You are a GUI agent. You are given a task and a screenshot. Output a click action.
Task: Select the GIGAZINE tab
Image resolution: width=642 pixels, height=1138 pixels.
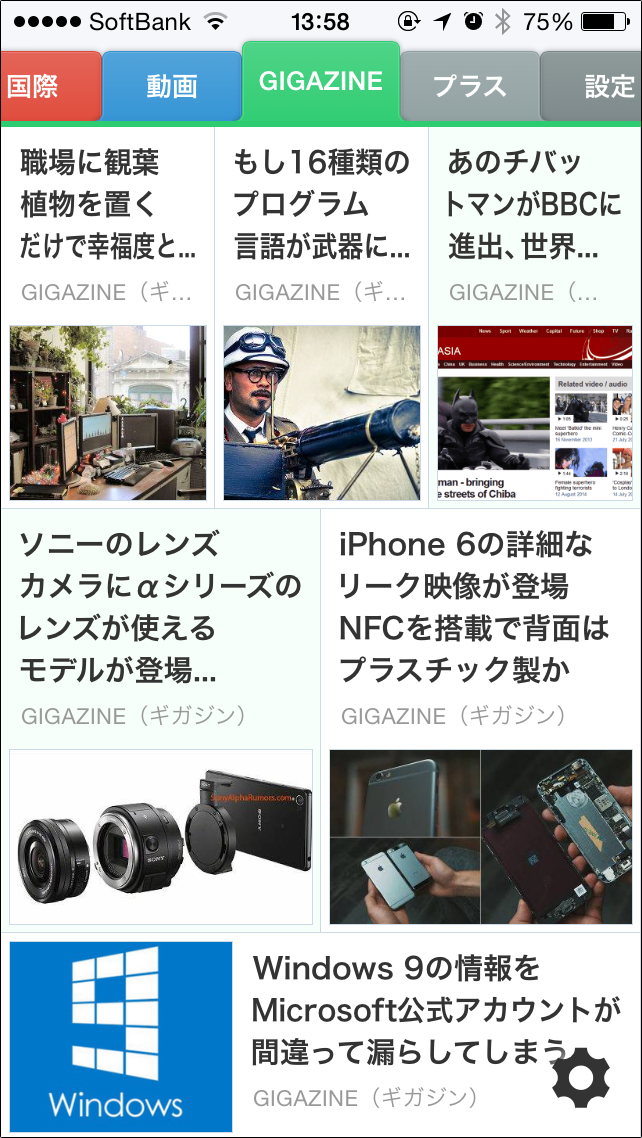(321, 81)
